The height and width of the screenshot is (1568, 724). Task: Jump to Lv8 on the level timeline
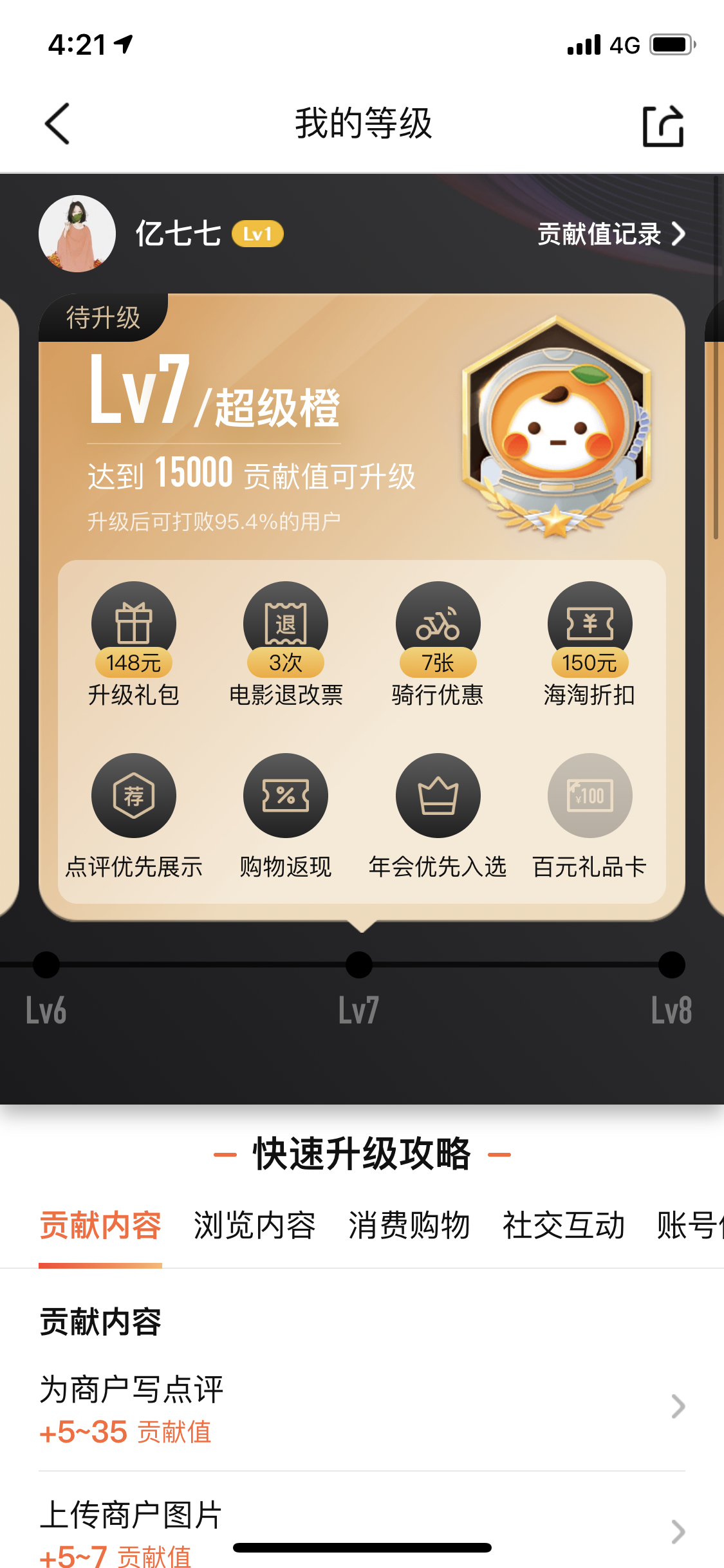pos(671,988)
